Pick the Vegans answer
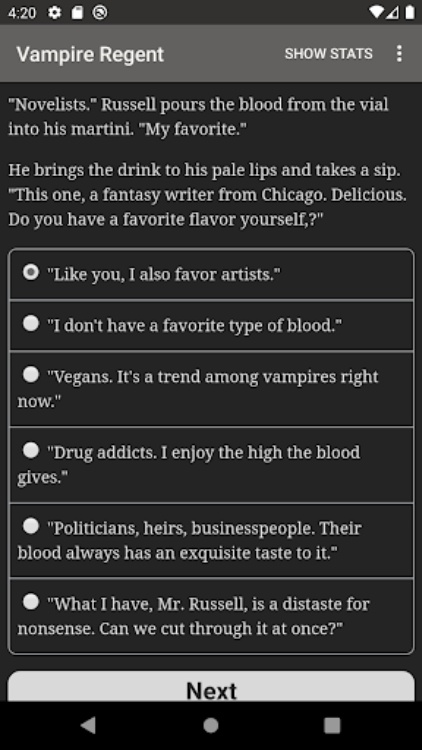Screen dimensions: 422x750 click(x=211, y=388)
